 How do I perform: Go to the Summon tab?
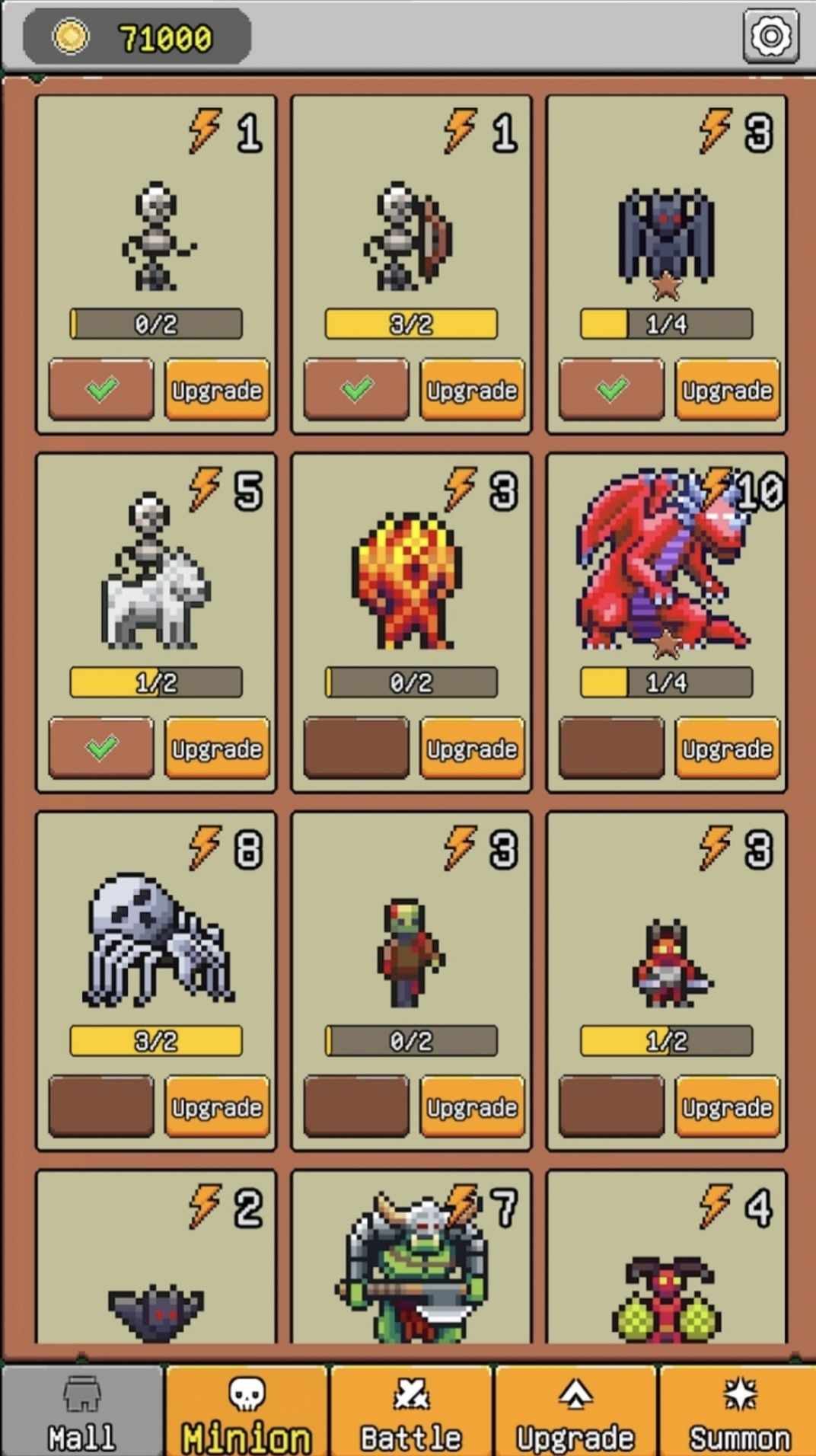738,1412
